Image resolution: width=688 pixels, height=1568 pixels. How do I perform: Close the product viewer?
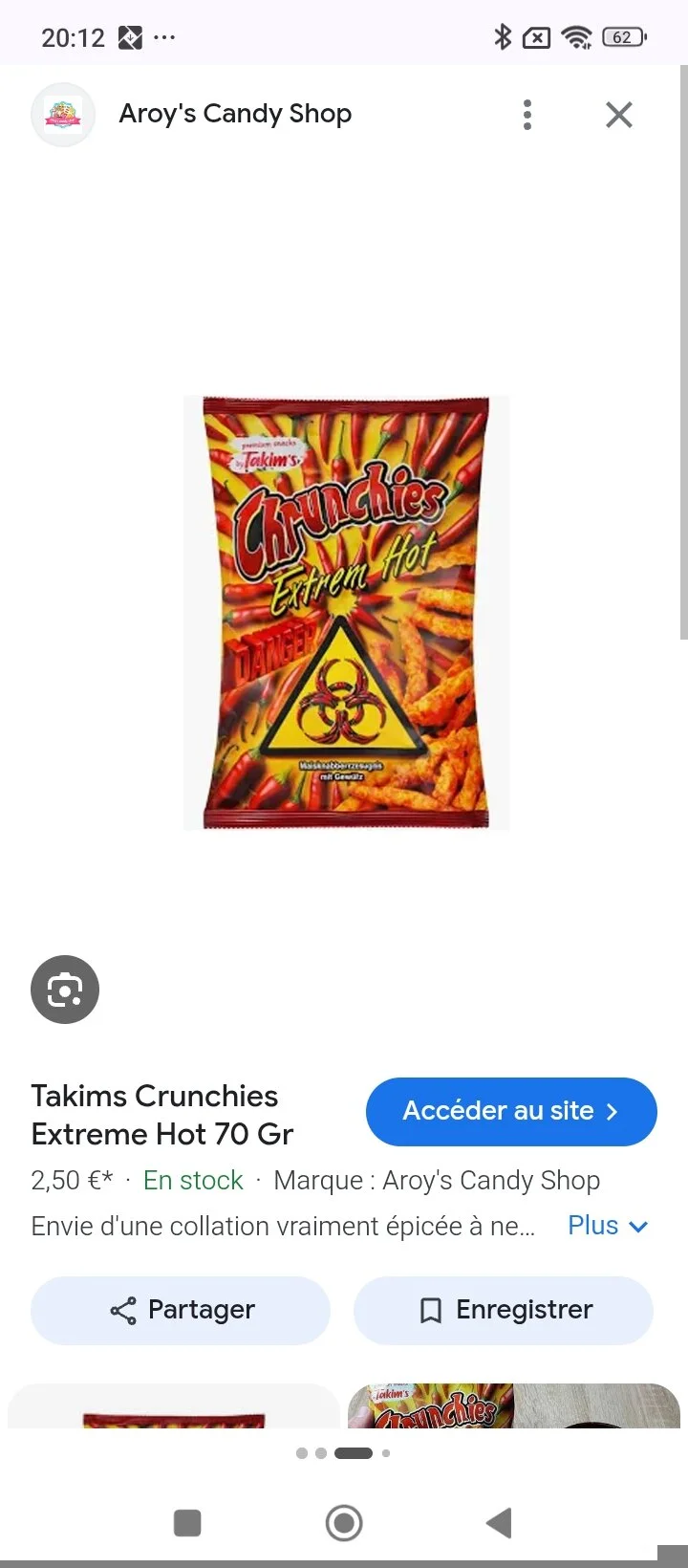pos(619,115)
